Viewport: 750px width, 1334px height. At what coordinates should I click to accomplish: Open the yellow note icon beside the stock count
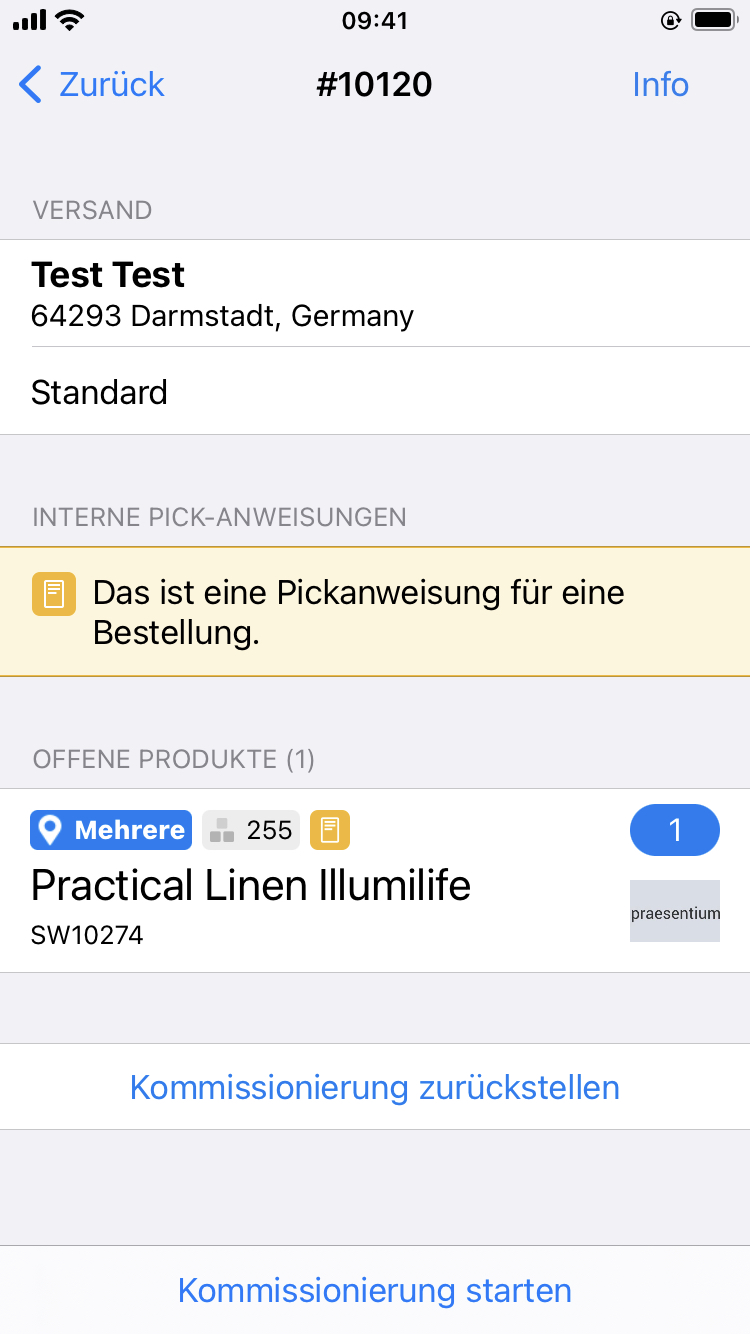tap(330, 829)
